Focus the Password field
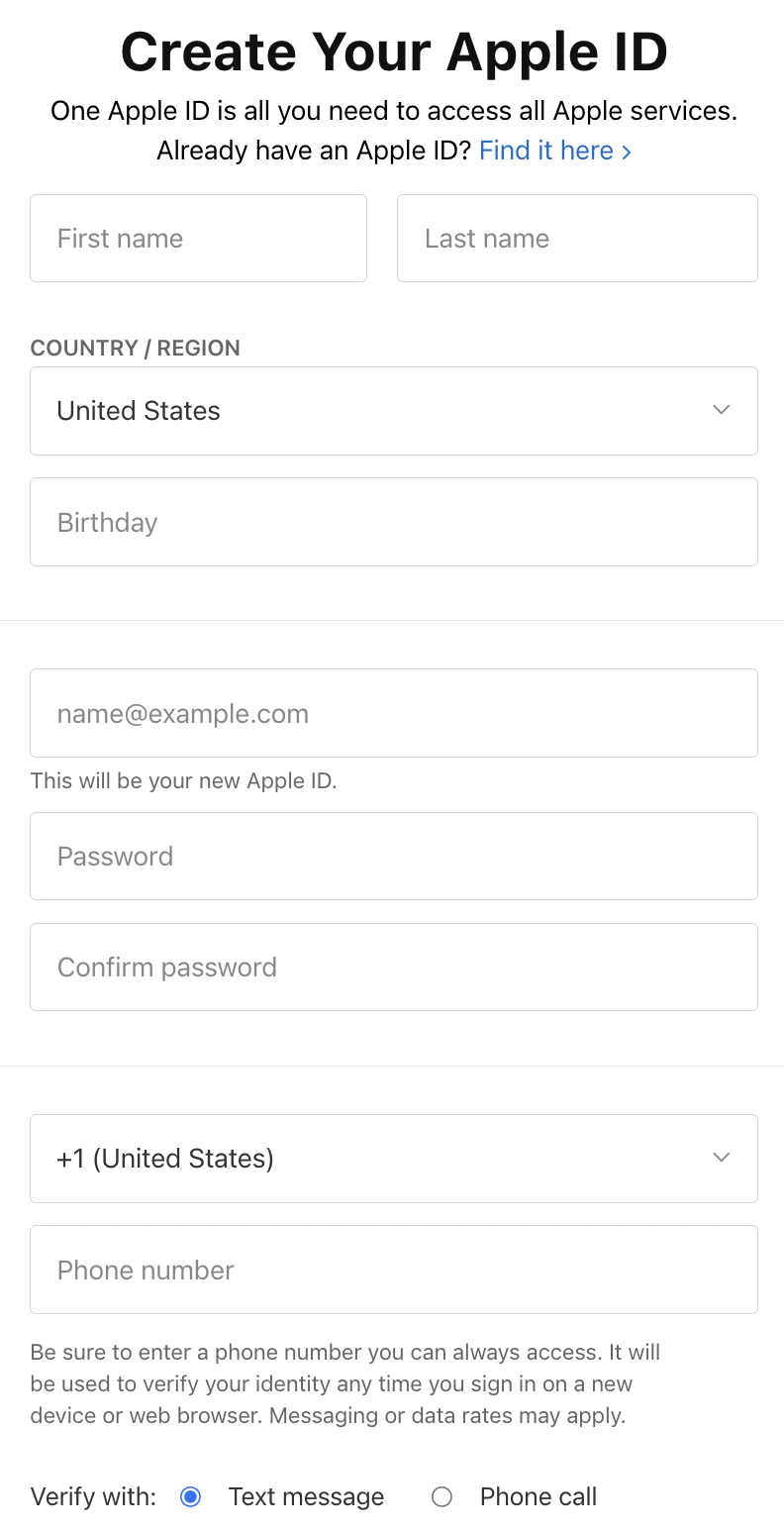Image resolution: width=784 pixels, height=1531 pixels. tap(394, 856)
